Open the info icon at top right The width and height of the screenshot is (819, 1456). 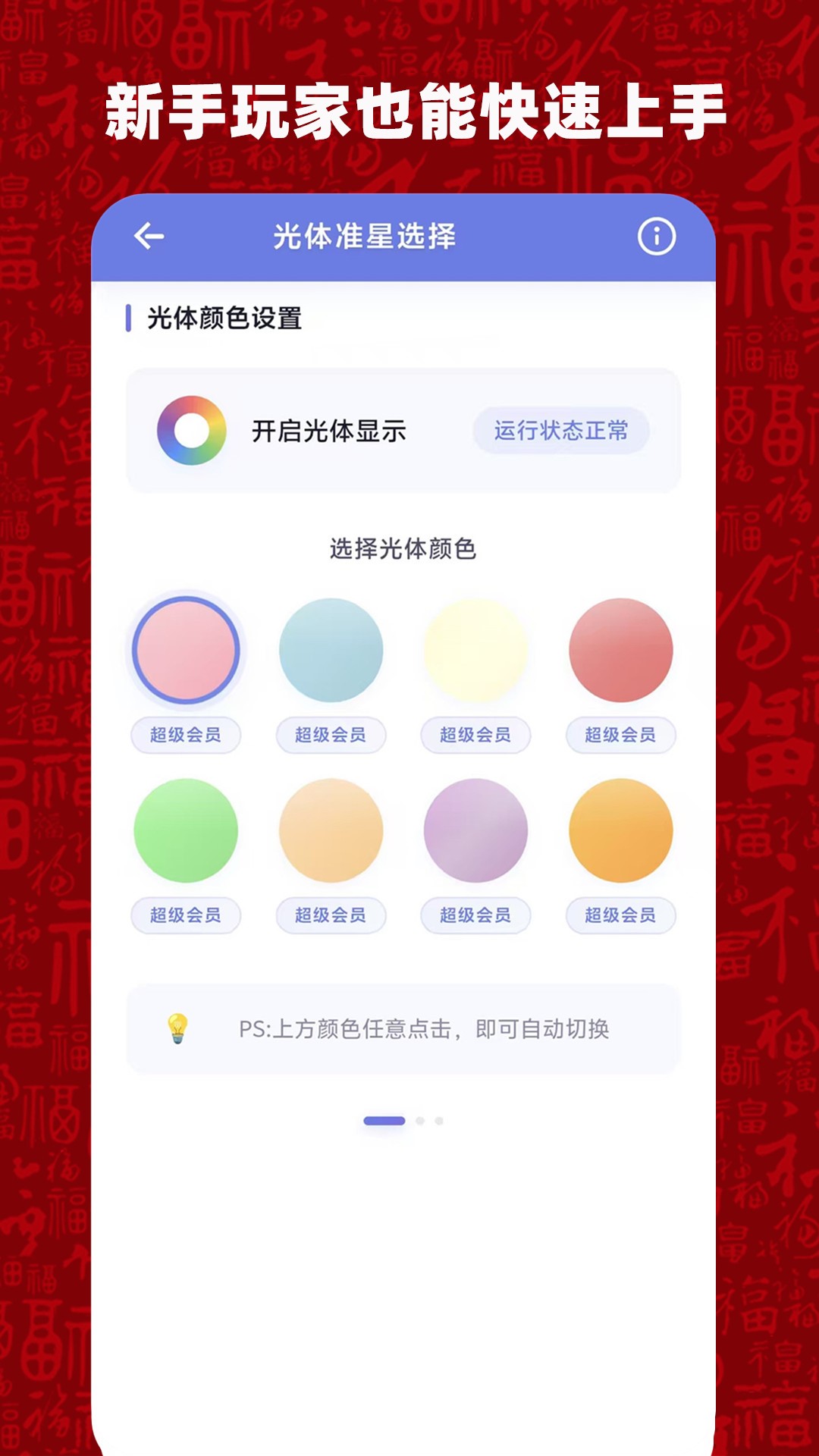[x=655, y=235]
